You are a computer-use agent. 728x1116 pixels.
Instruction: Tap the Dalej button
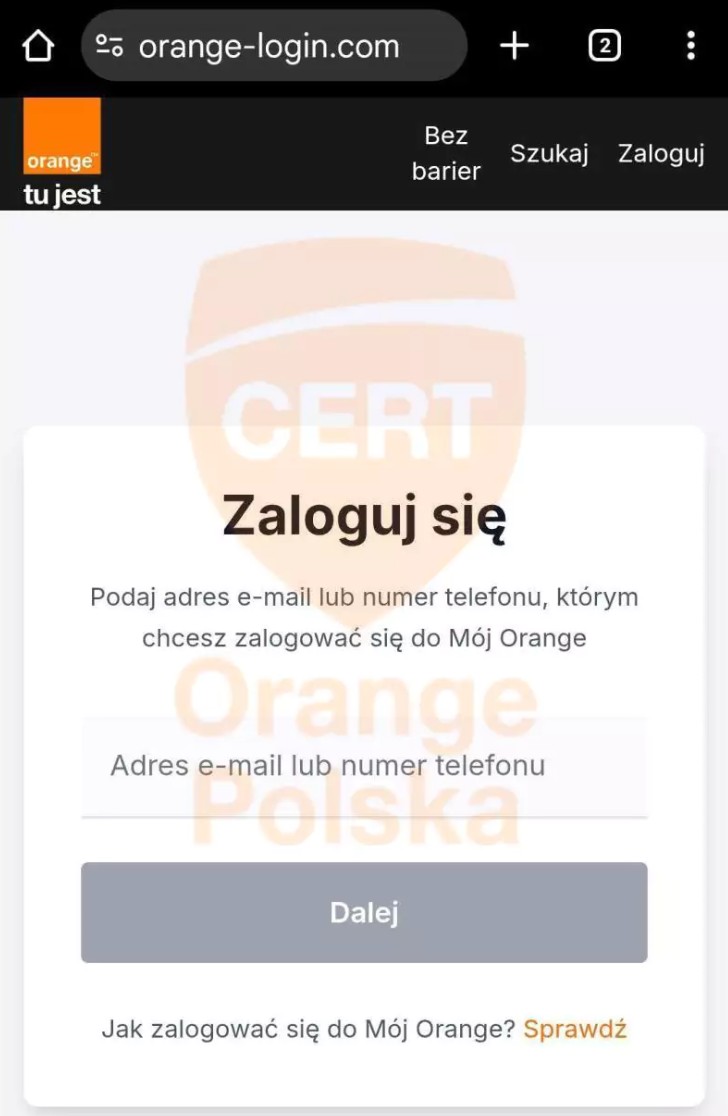click(364, 912)
